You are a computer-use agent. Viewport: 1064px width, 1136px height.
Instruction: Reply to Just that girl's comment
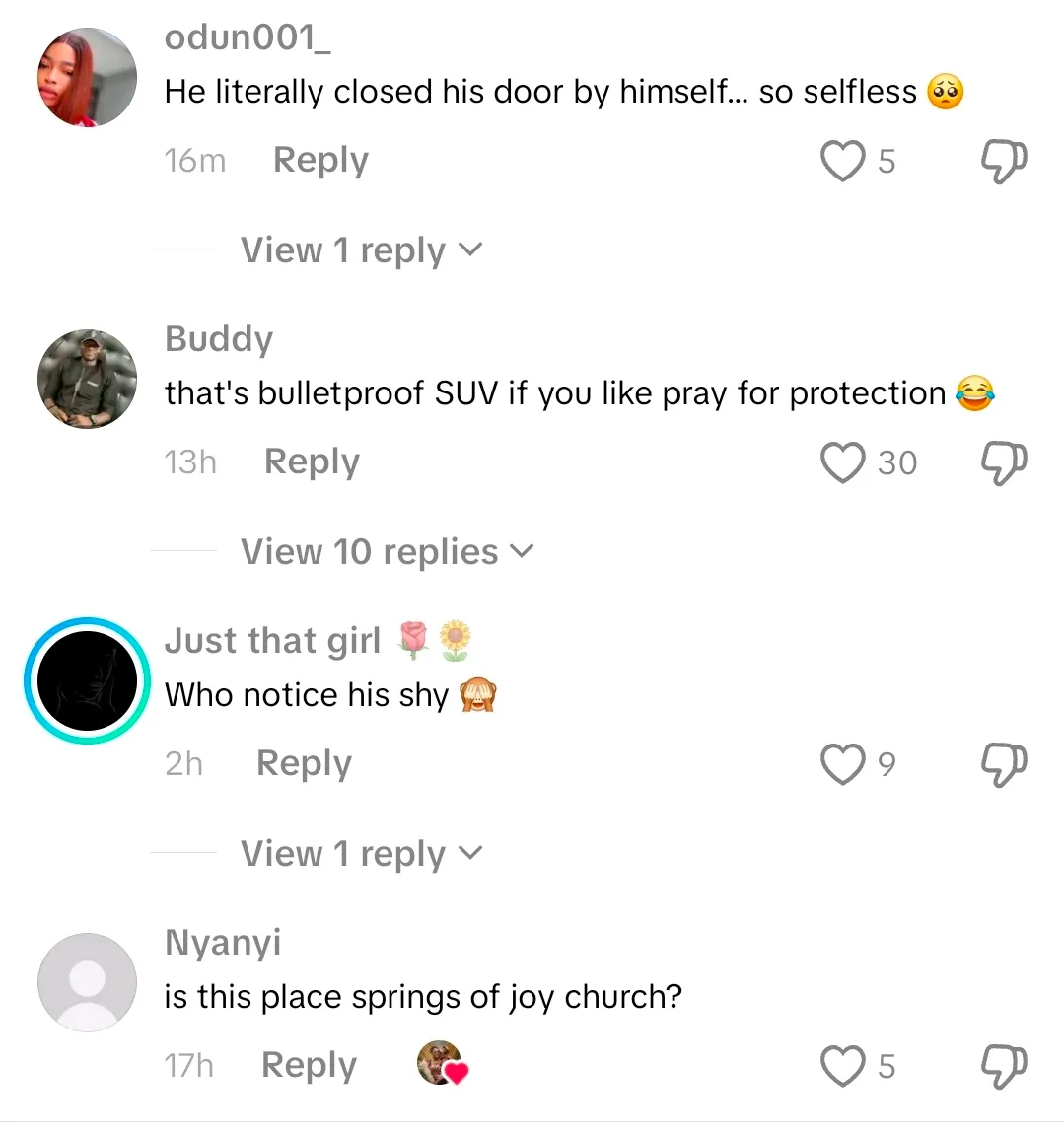point(304,763)
